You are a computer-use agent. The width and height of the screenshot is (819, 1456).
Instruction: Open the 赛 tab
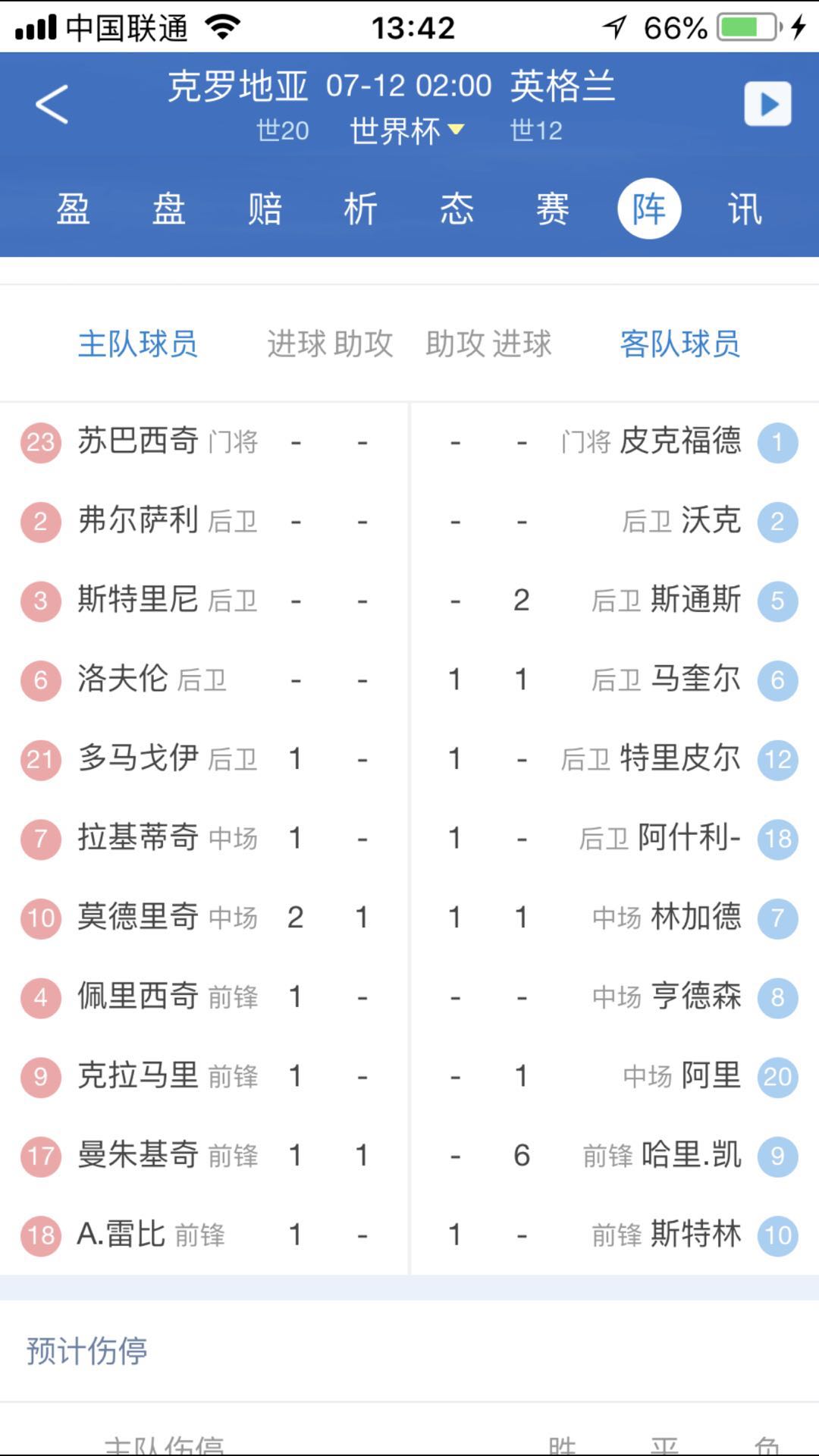(x=552, y=209)
